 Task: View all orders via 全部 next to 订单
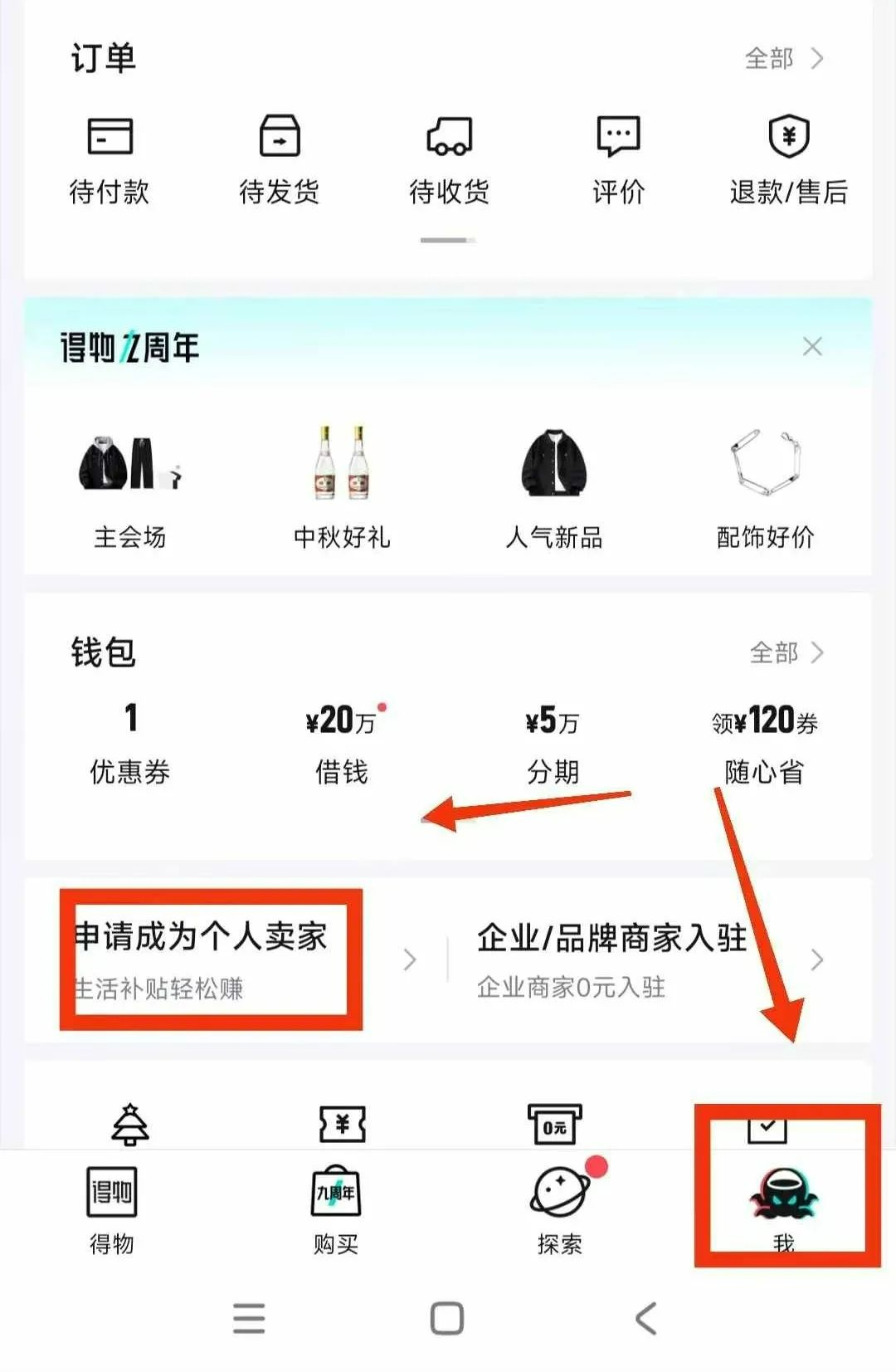click(783, 59)
